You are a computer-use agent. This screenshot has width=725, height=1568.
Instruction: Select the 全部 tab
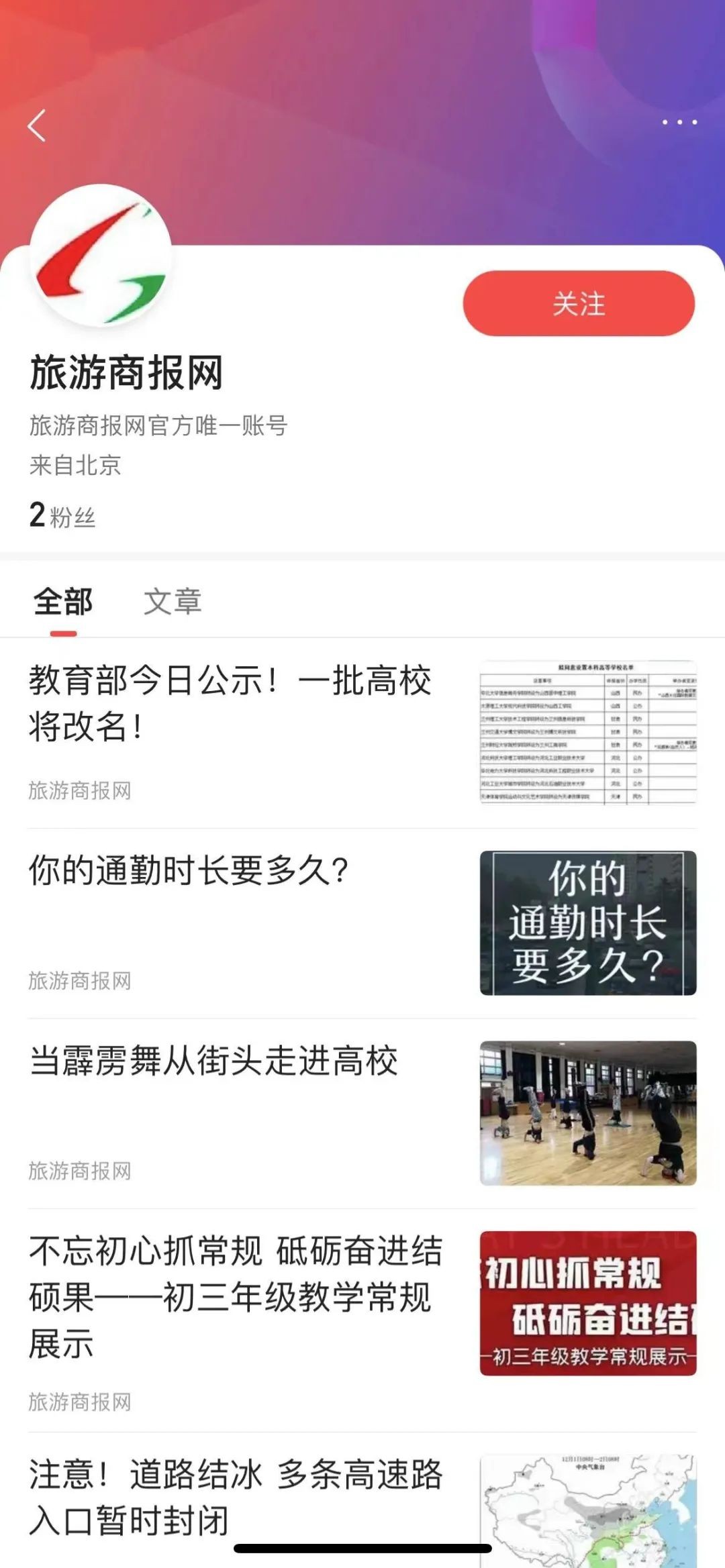pyautogui.click(x=63, y=601)
